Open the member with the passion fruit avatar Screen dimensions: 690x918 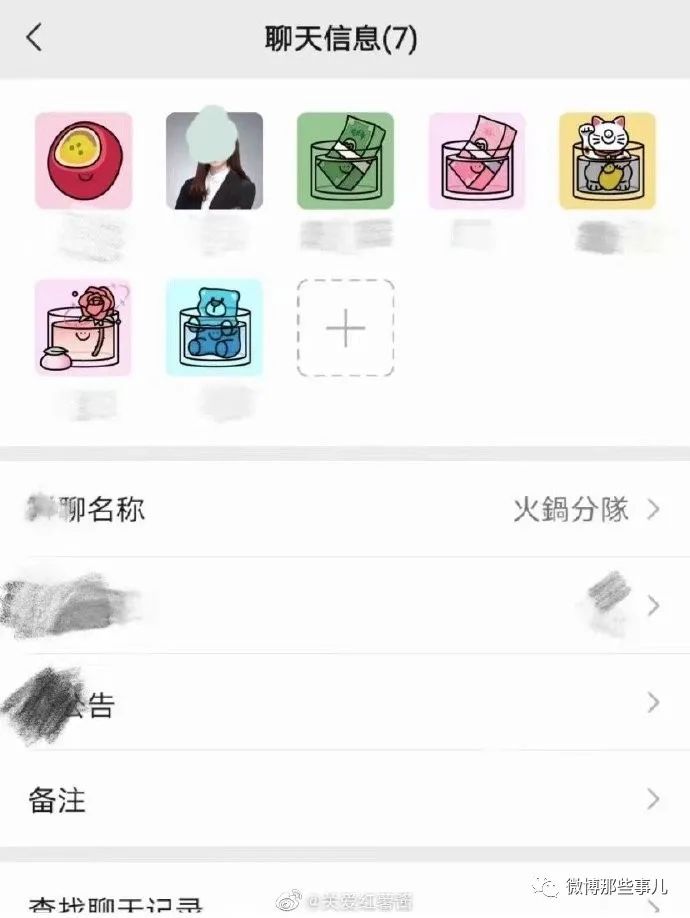point(84,161)
